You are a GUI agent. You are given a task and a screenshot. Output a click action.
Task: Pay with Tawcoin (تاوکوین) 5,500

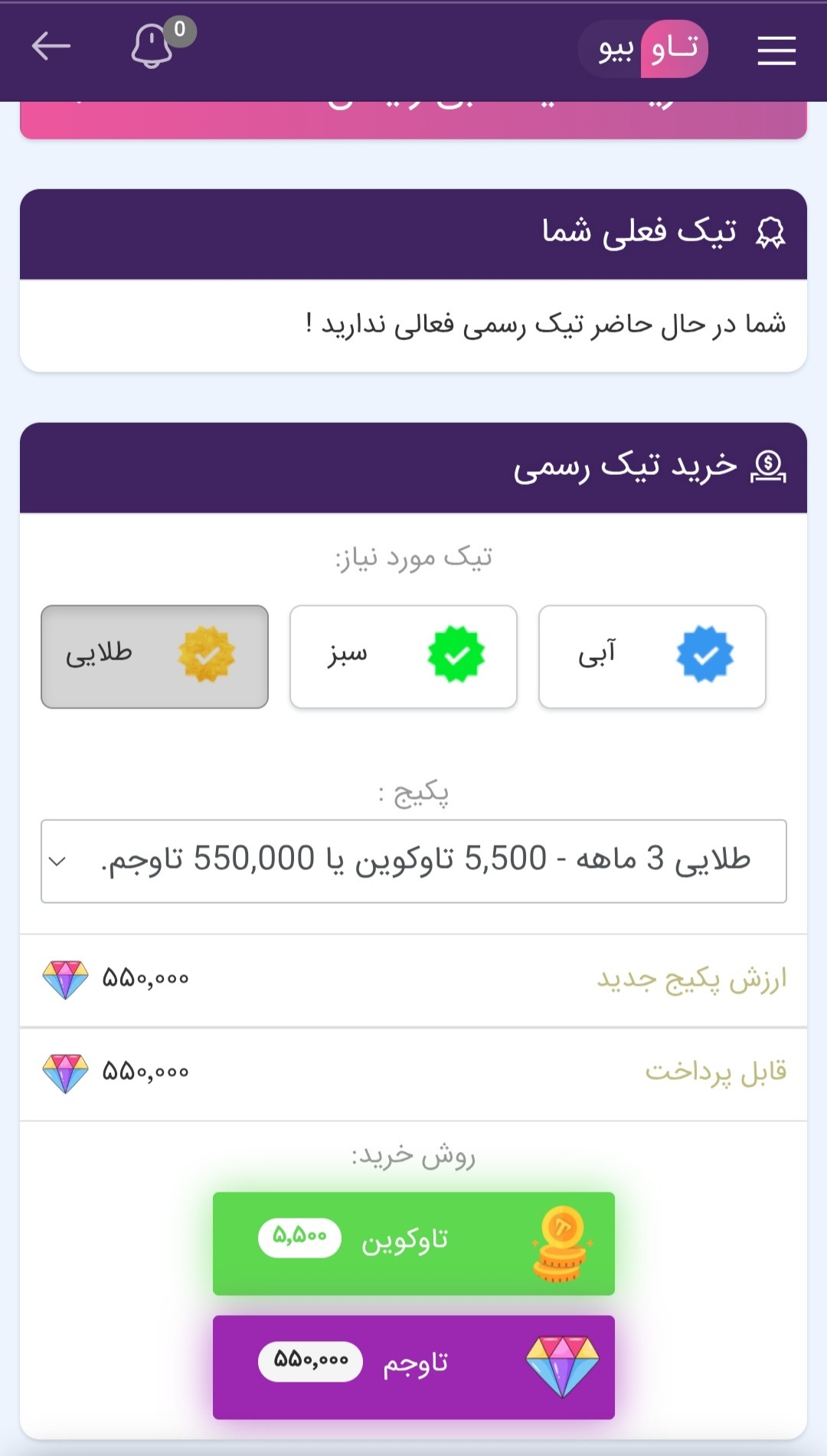pos(413,1243)
